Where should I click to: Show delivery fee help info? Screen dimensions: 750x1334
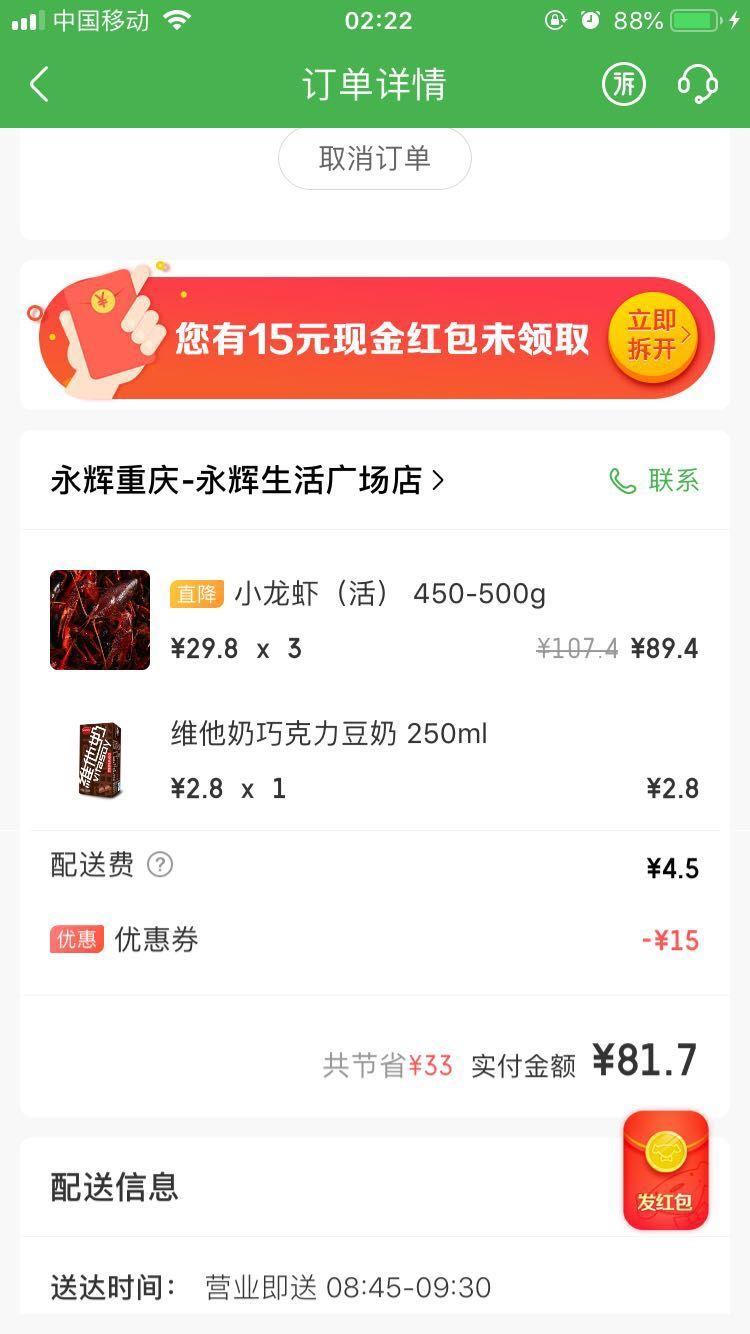pyautogui.click(x=160, y=865)
